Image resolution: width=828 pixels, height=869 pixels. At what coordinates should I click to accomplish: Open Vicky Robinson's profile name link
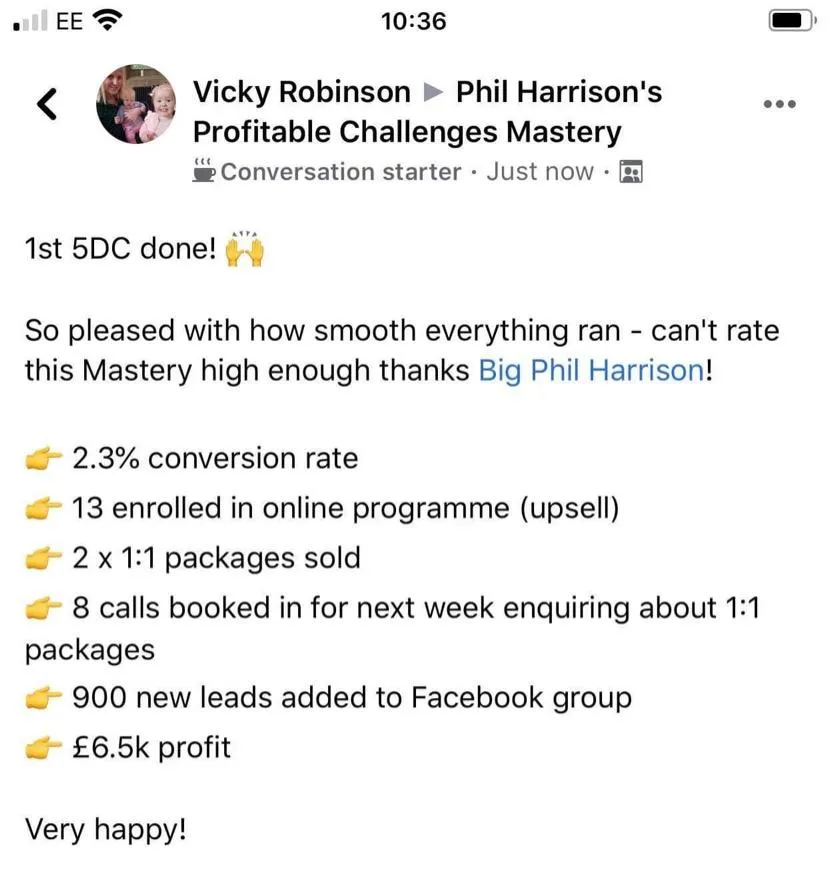(301, 93)
